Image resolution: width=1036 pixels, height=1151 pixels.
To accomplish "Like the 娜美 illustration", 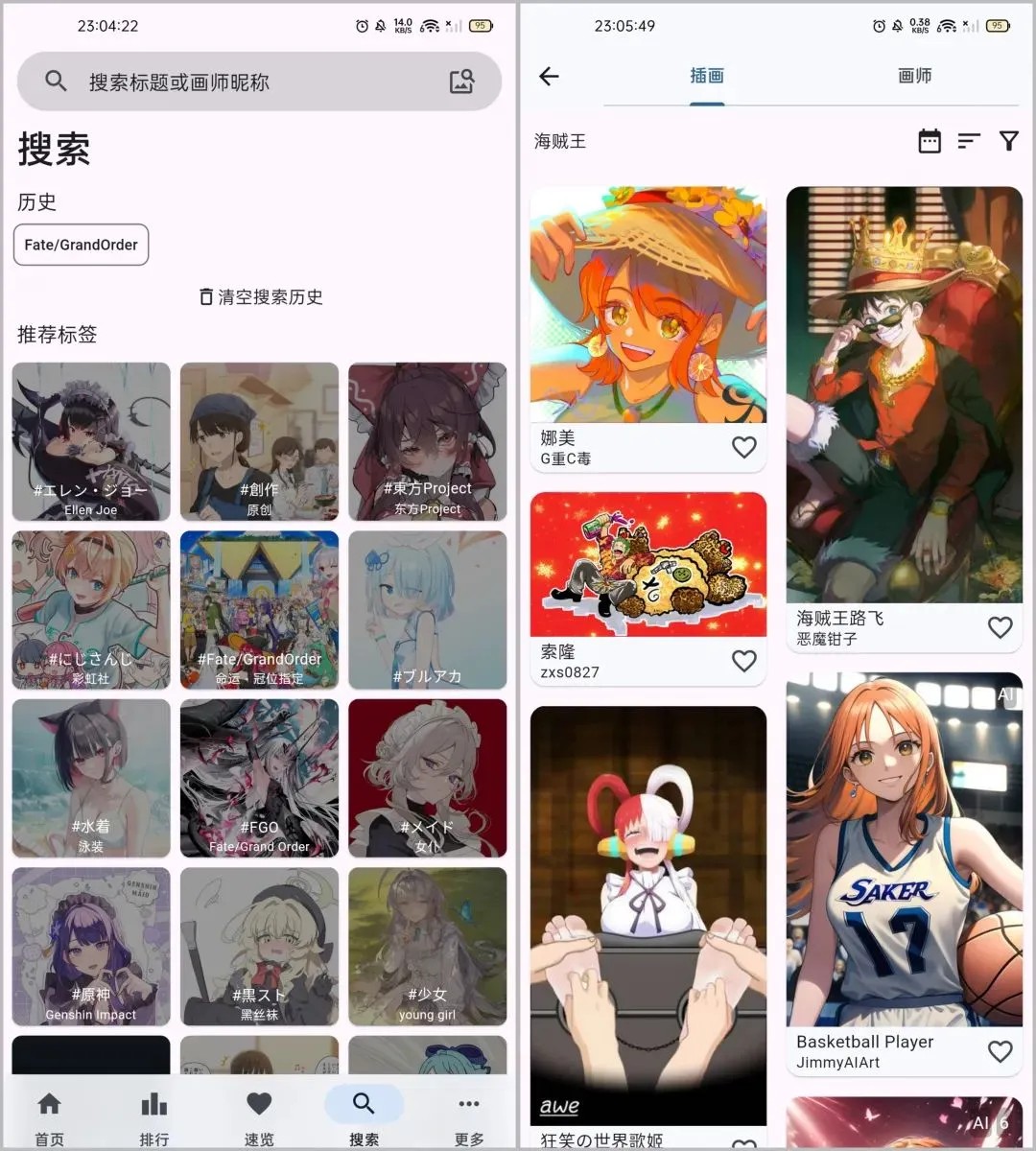I will pyautogui.click(x=744, y=447).
